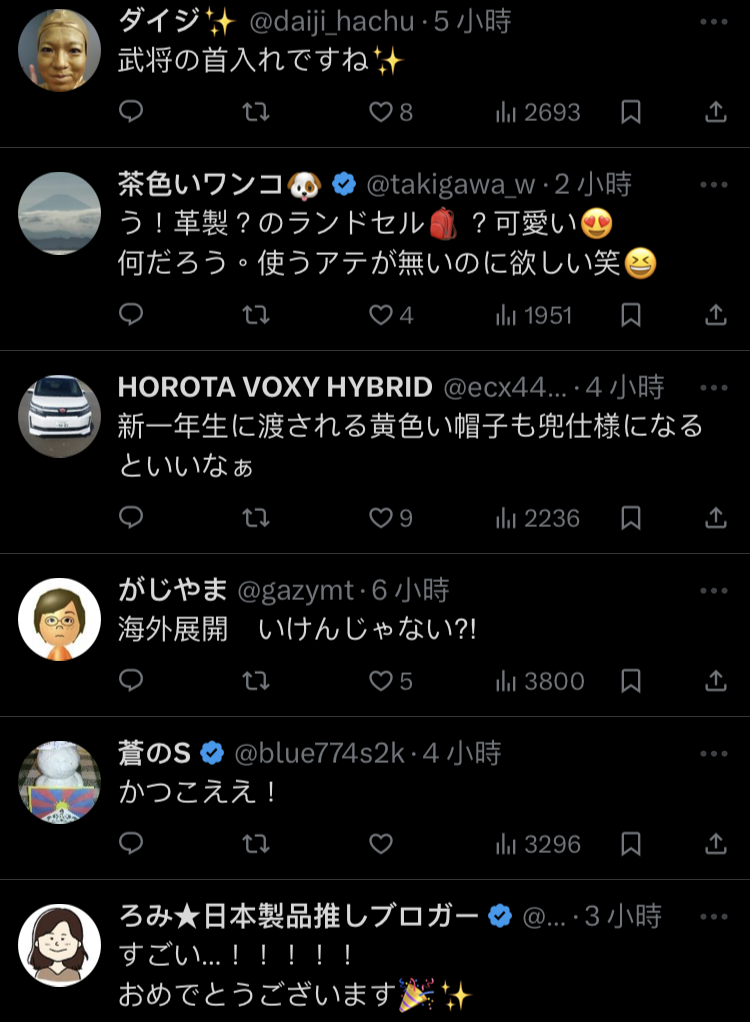Open ろみ★日本製品推しブロガー's avatar
Screen dimensions: 750x1022
point(60,945)
